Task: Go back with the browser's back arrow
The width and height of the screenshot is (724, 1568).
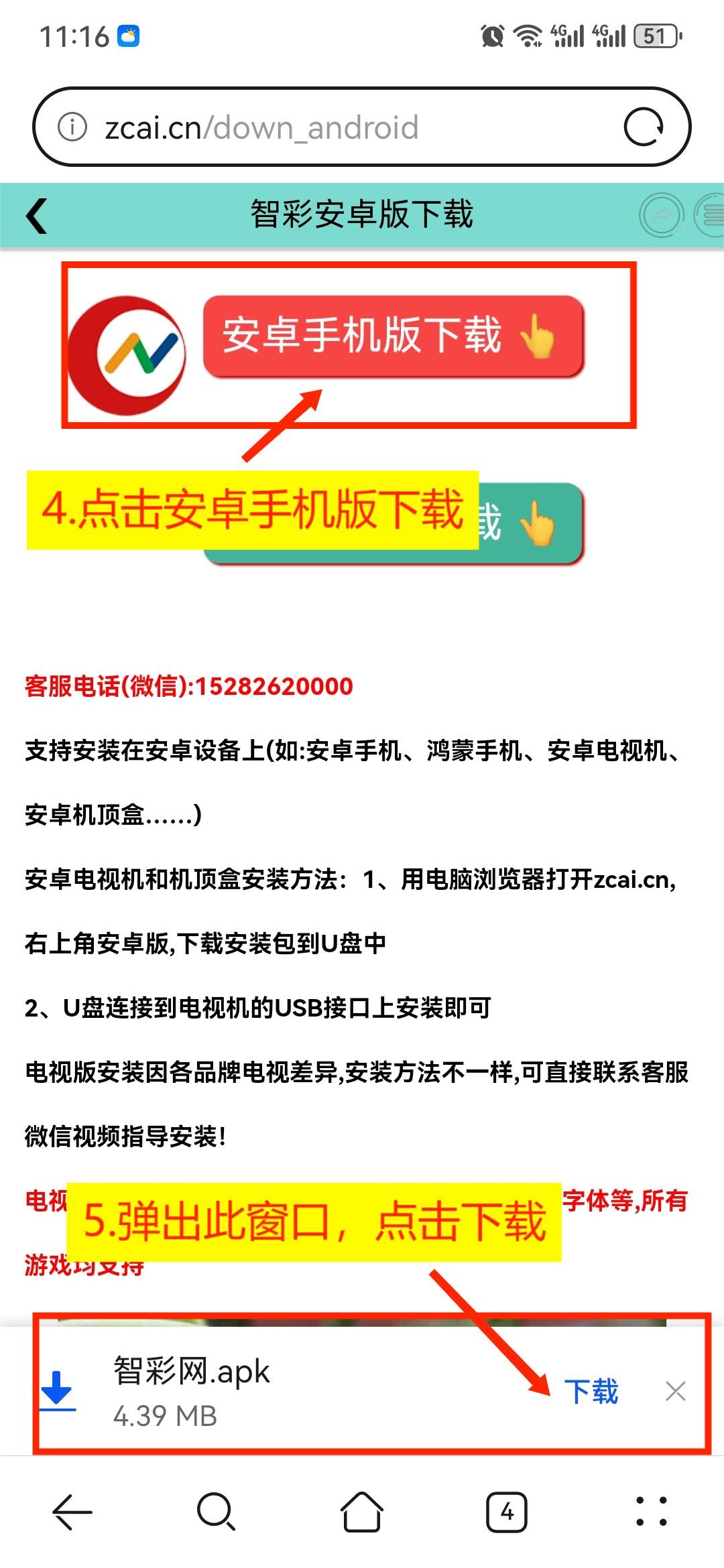Action: point(72,1512)
